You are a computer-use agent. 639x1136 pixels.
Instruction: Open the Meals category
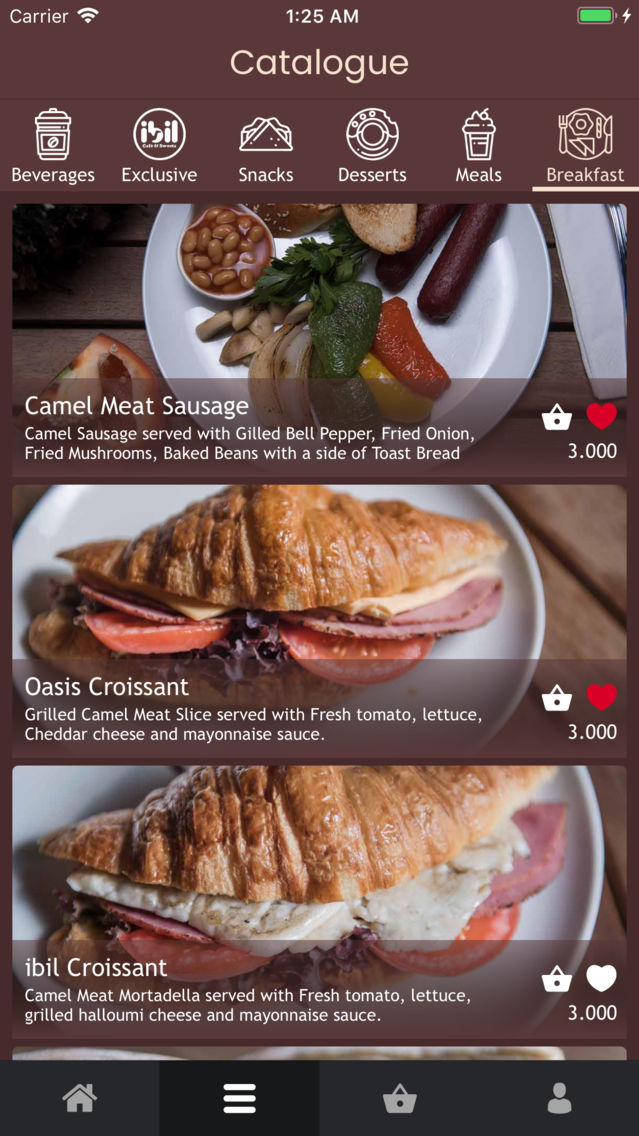point(479,146)
